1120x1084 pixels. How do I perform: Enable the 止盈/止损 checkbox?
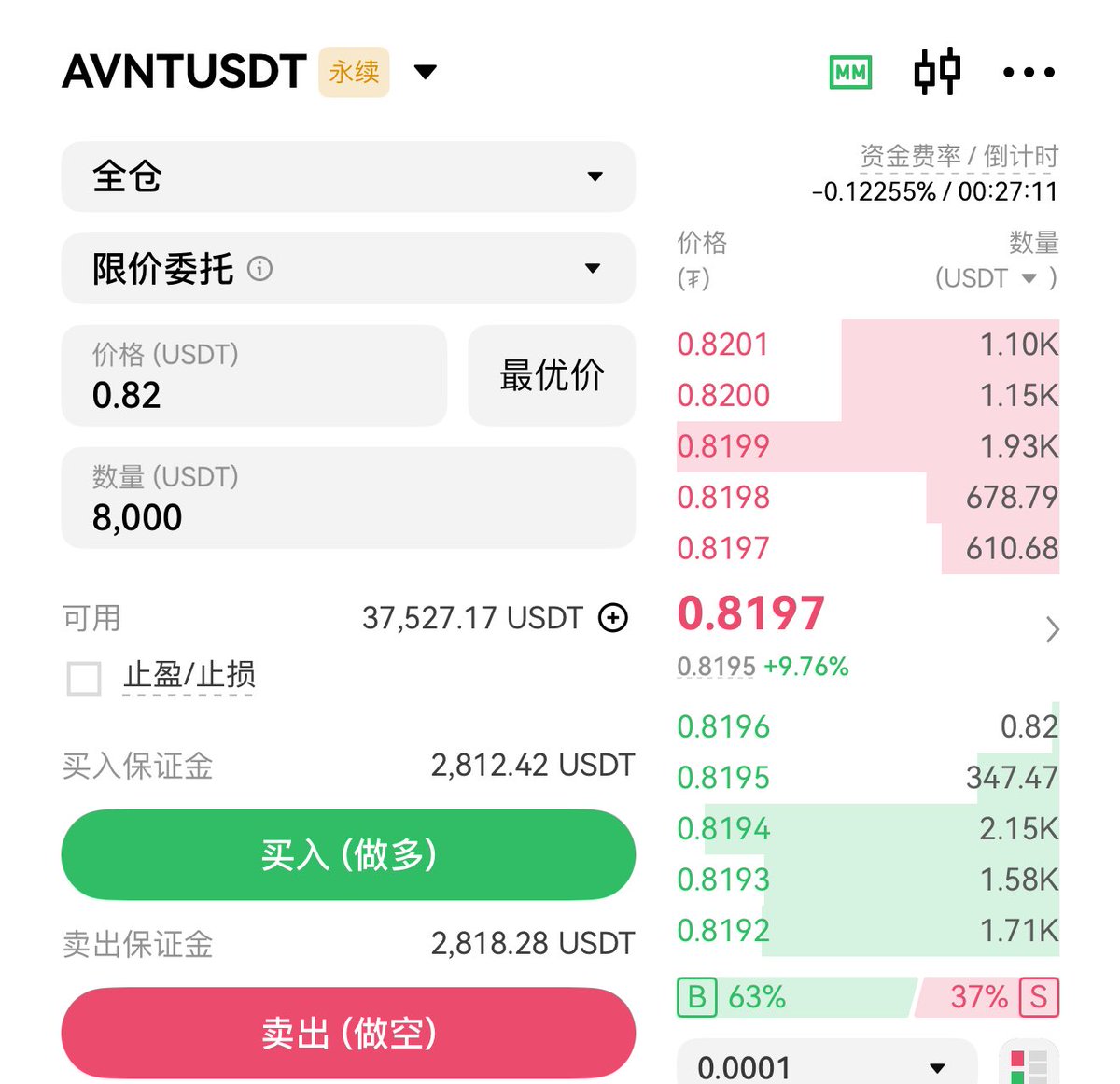tap(84, 678)
